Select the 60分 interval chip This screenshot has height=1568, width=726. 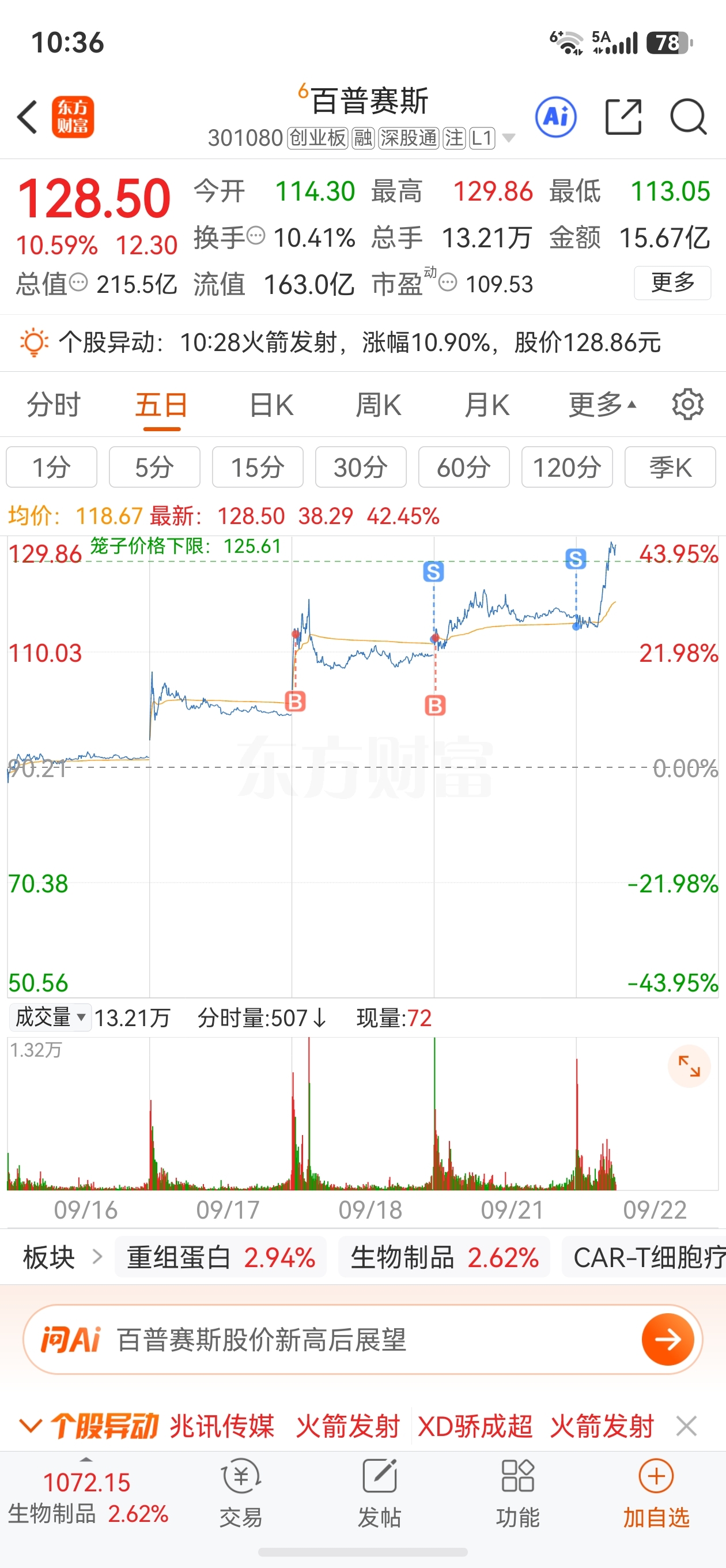(x=464, y=468)
